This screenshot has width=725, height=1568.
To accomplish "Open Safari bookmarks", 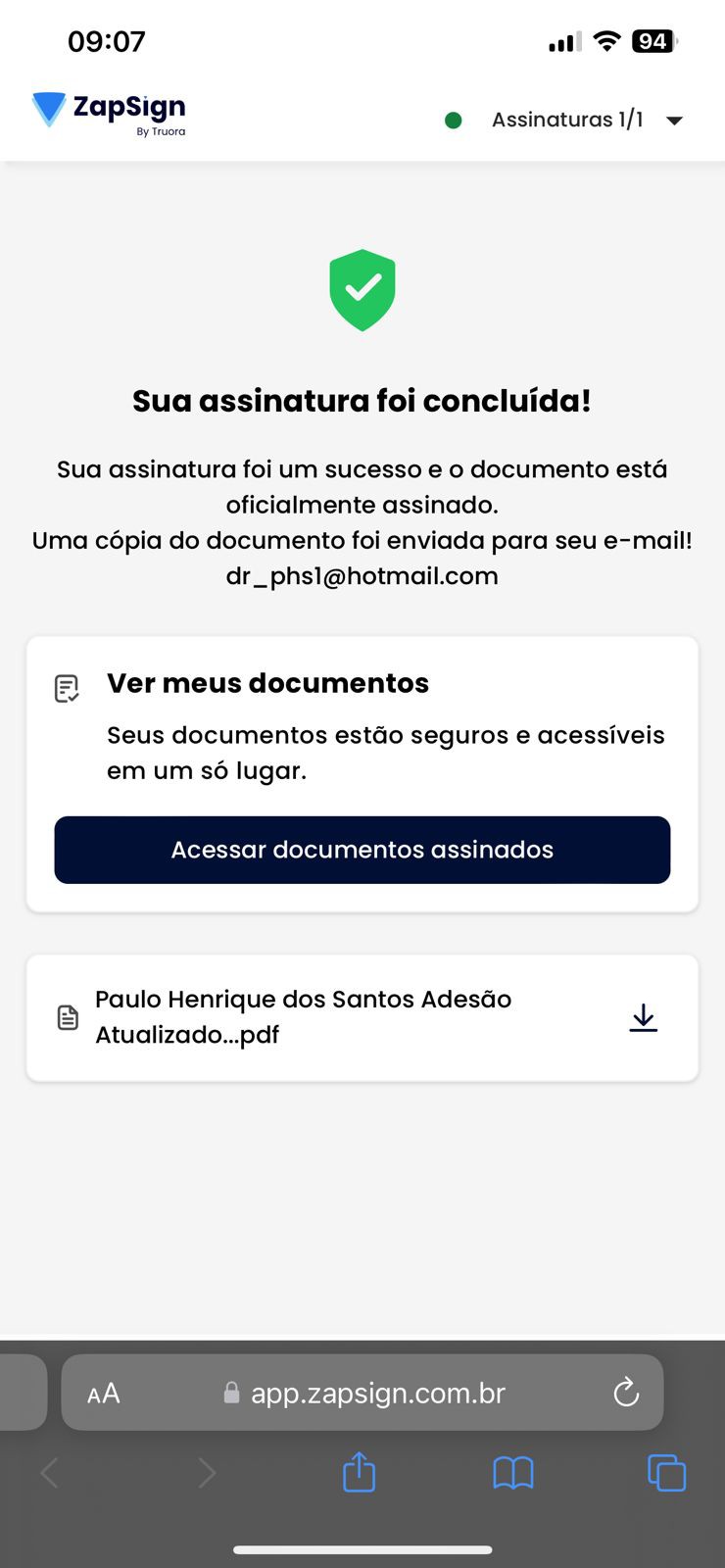I will point(512,1472).
